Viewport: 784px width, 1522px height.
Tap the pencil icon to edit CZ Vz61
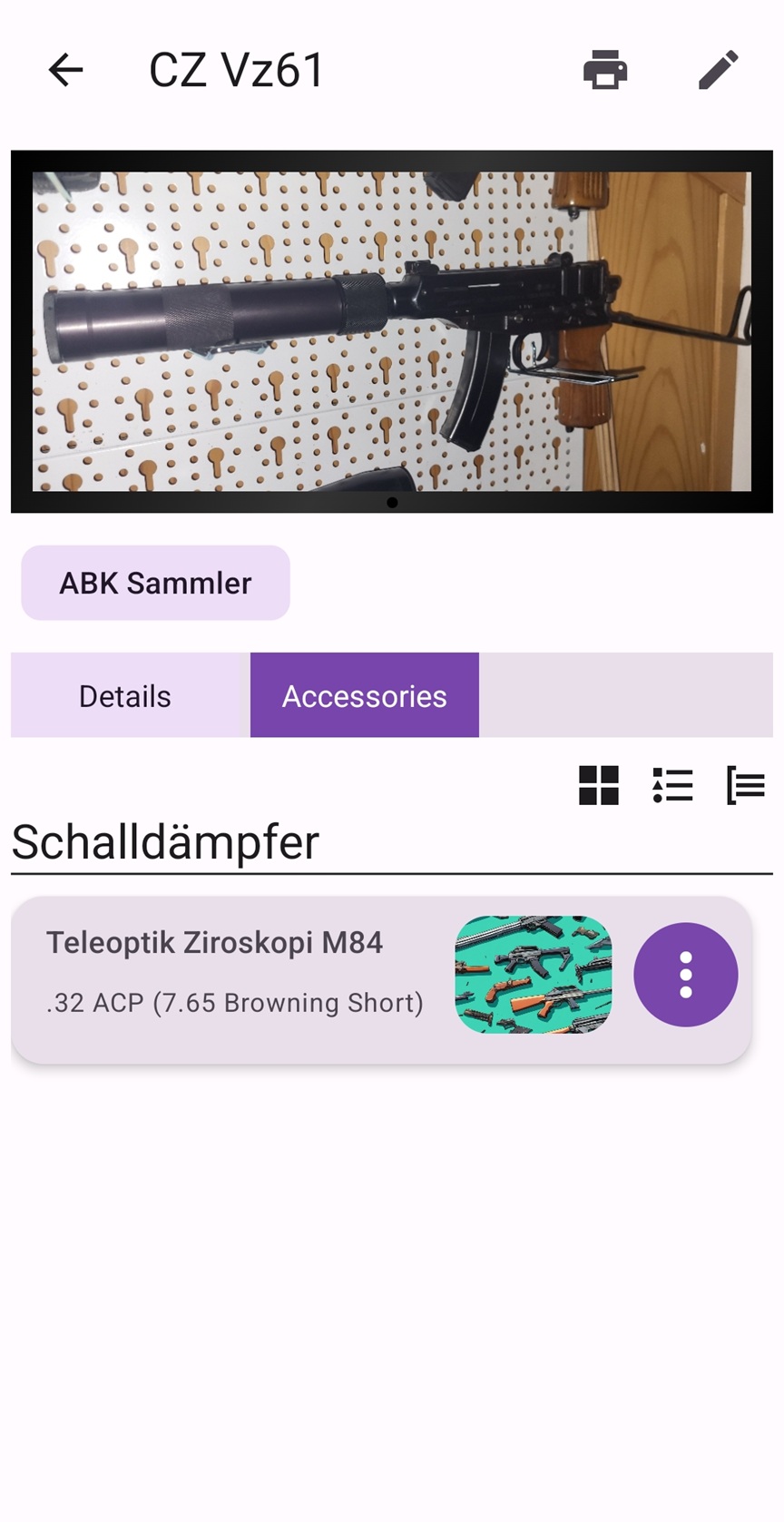click(x=719, y=69)
